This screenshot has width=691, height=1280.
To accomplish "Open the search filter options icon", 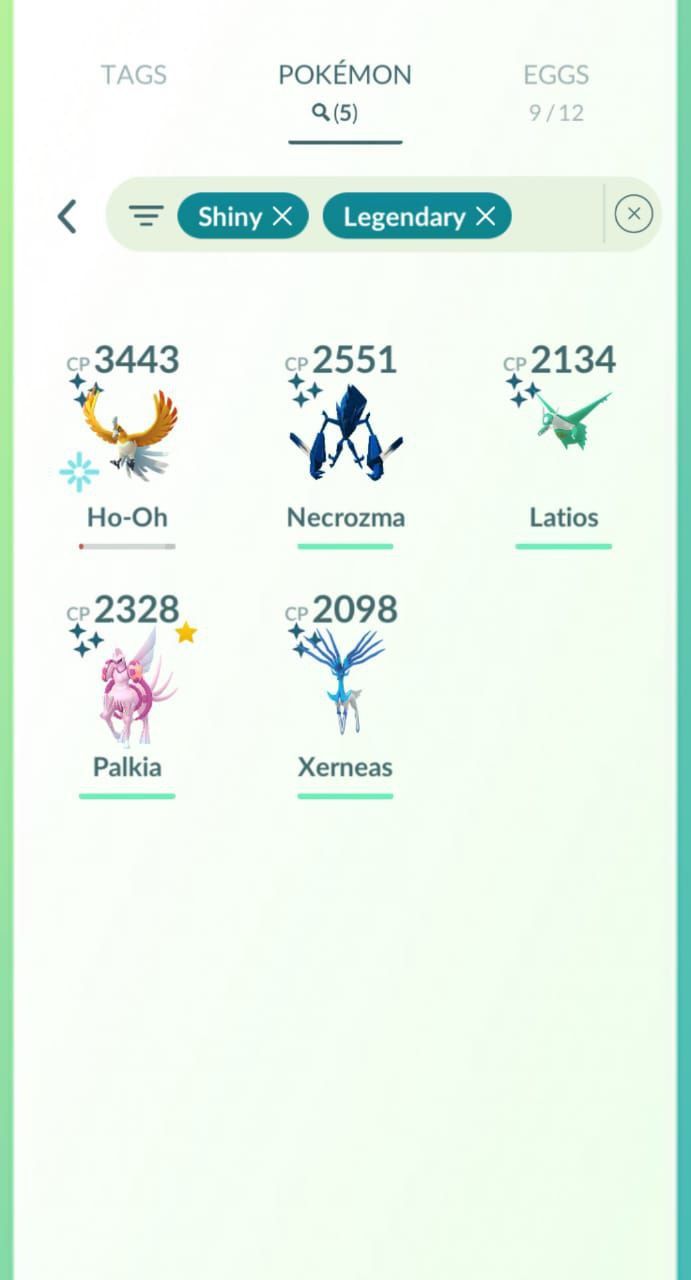I will [146, 216].
